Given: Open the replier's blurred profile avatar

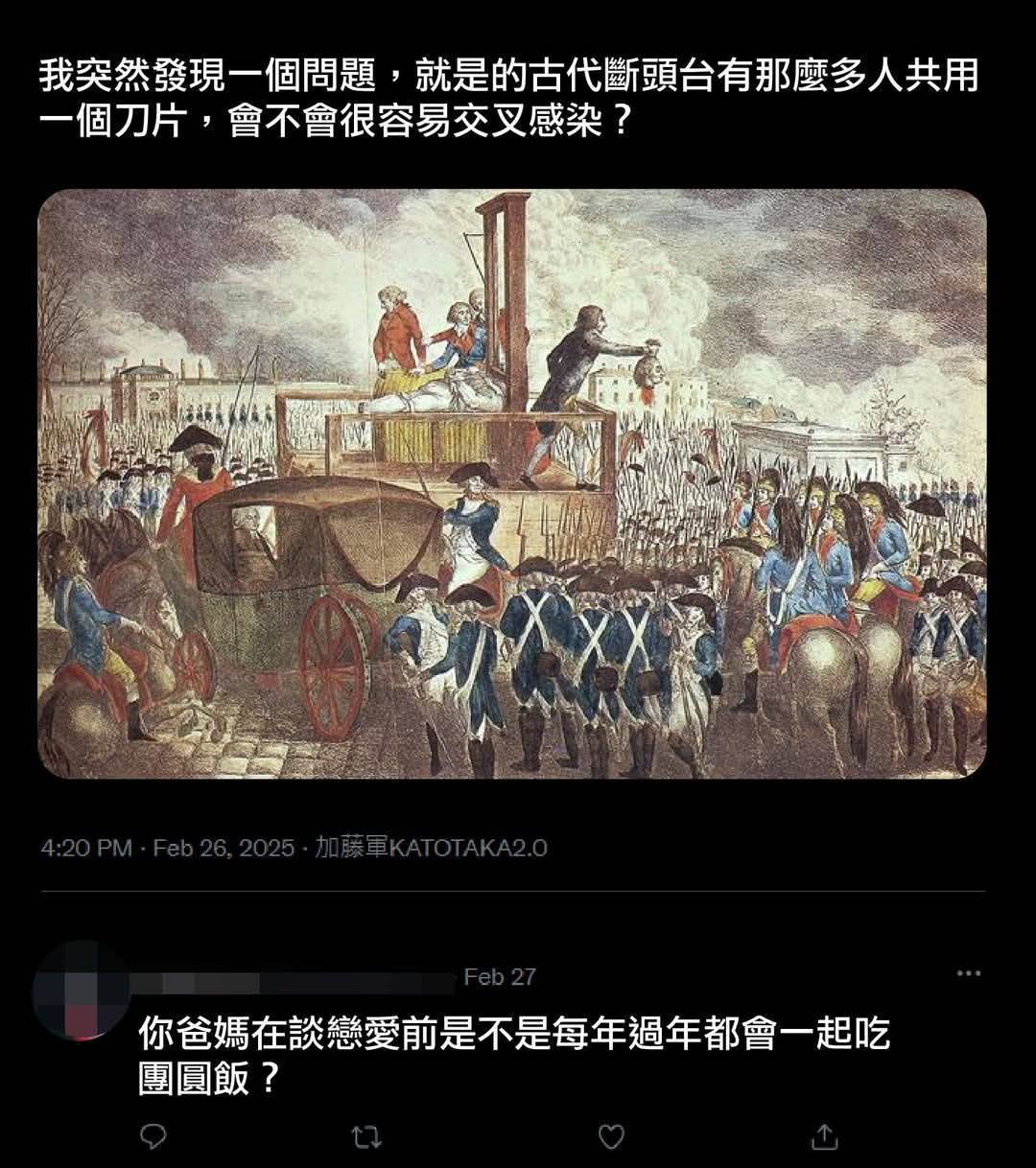Looking at the screenshot, I should click(x=79, y=990).
